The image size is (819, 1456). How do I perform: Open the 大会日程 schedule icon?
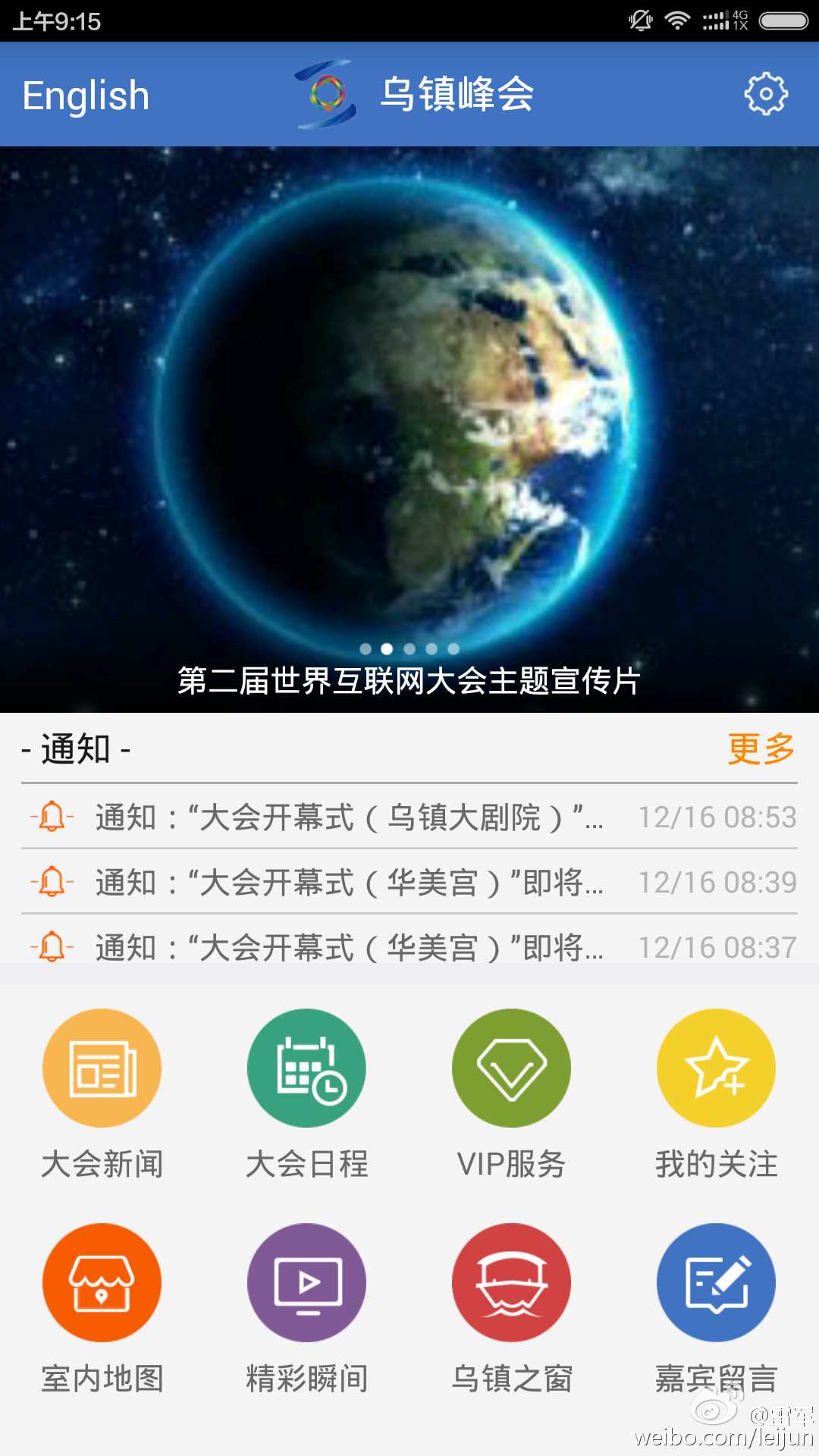click(306, 1067)
